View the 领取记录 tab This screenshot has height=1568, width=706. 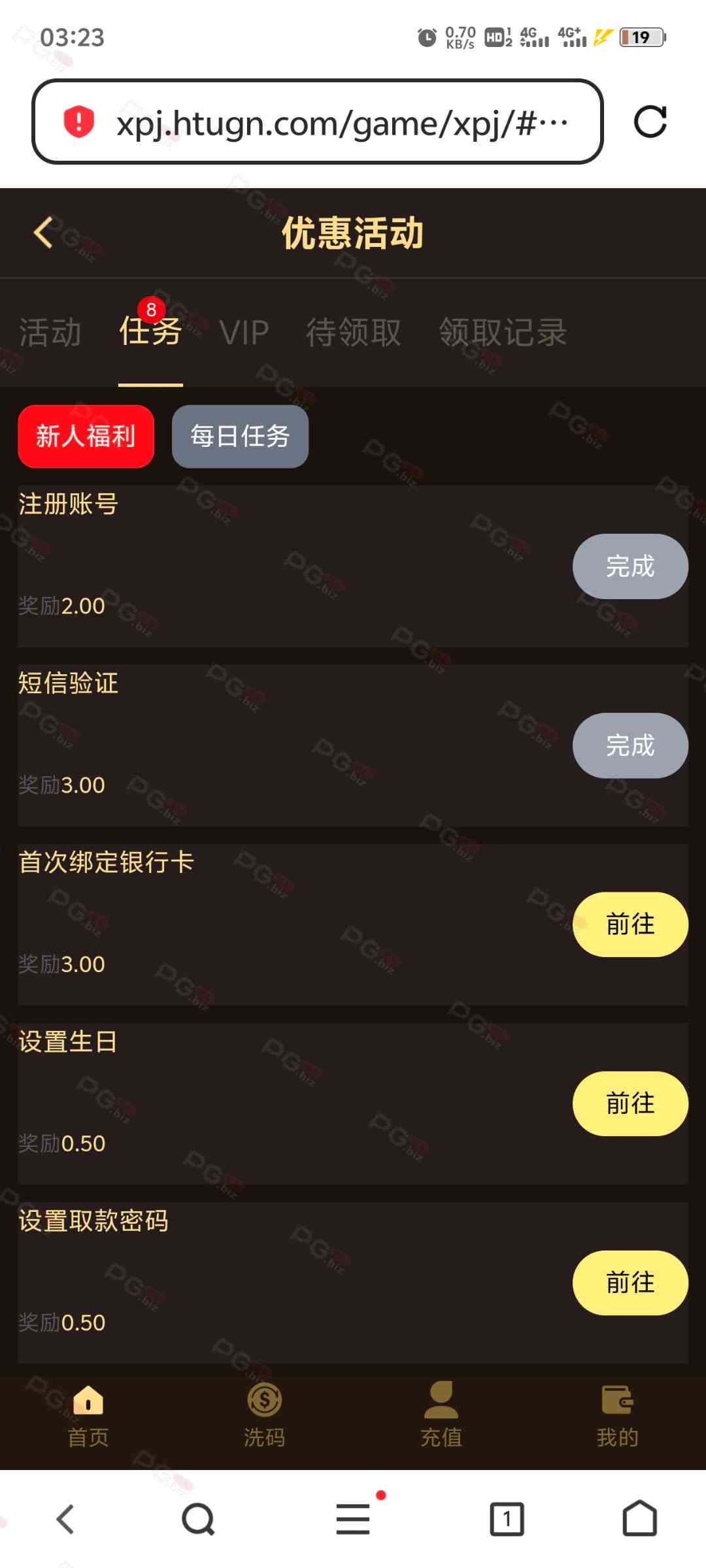click(502, 333)
